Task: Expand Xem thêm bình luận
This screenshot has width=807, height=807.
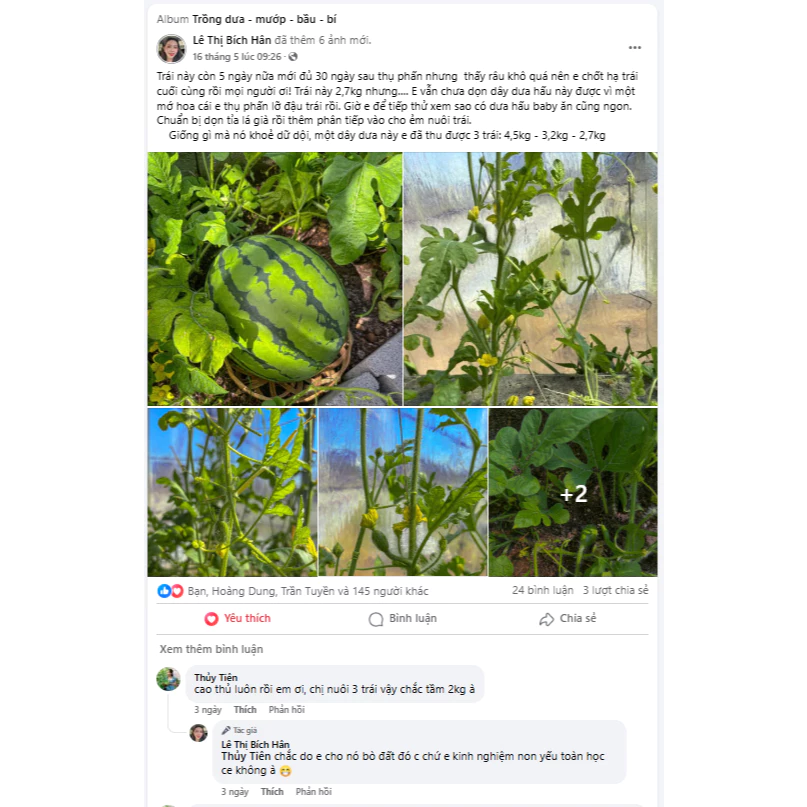Action: click(211, 649)
